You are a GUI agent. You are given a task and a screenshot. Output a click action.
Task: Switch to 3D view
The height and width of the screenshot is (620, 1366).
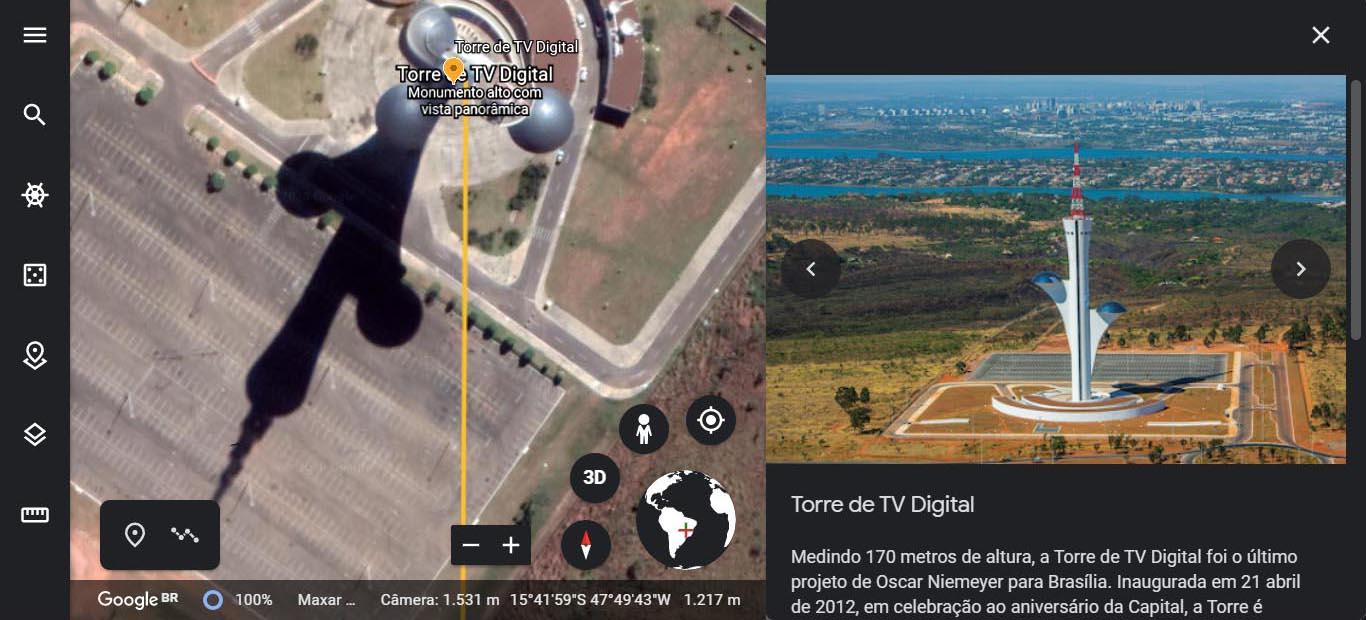point(595,477)
